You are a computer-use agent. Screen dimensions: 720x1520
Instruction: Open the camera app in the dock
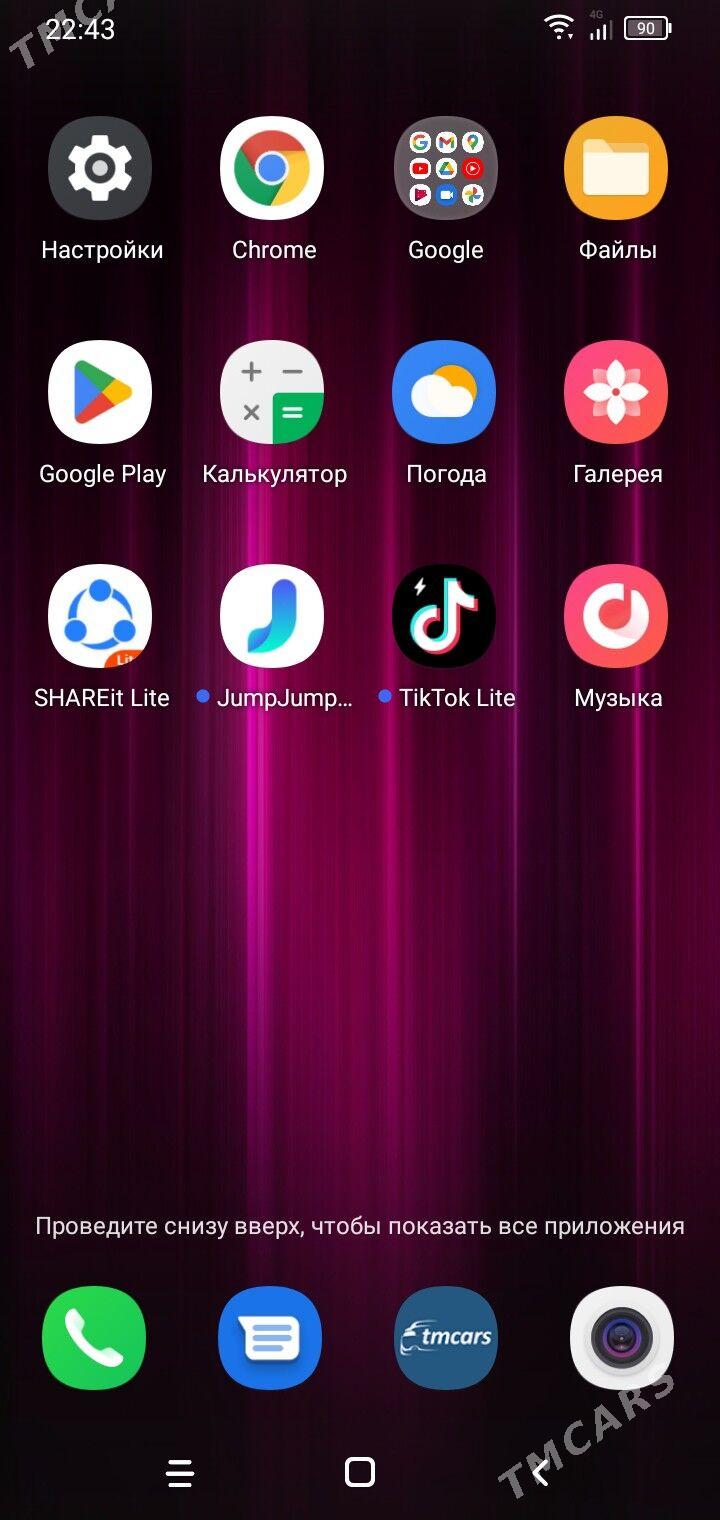tap(621, 1338)
